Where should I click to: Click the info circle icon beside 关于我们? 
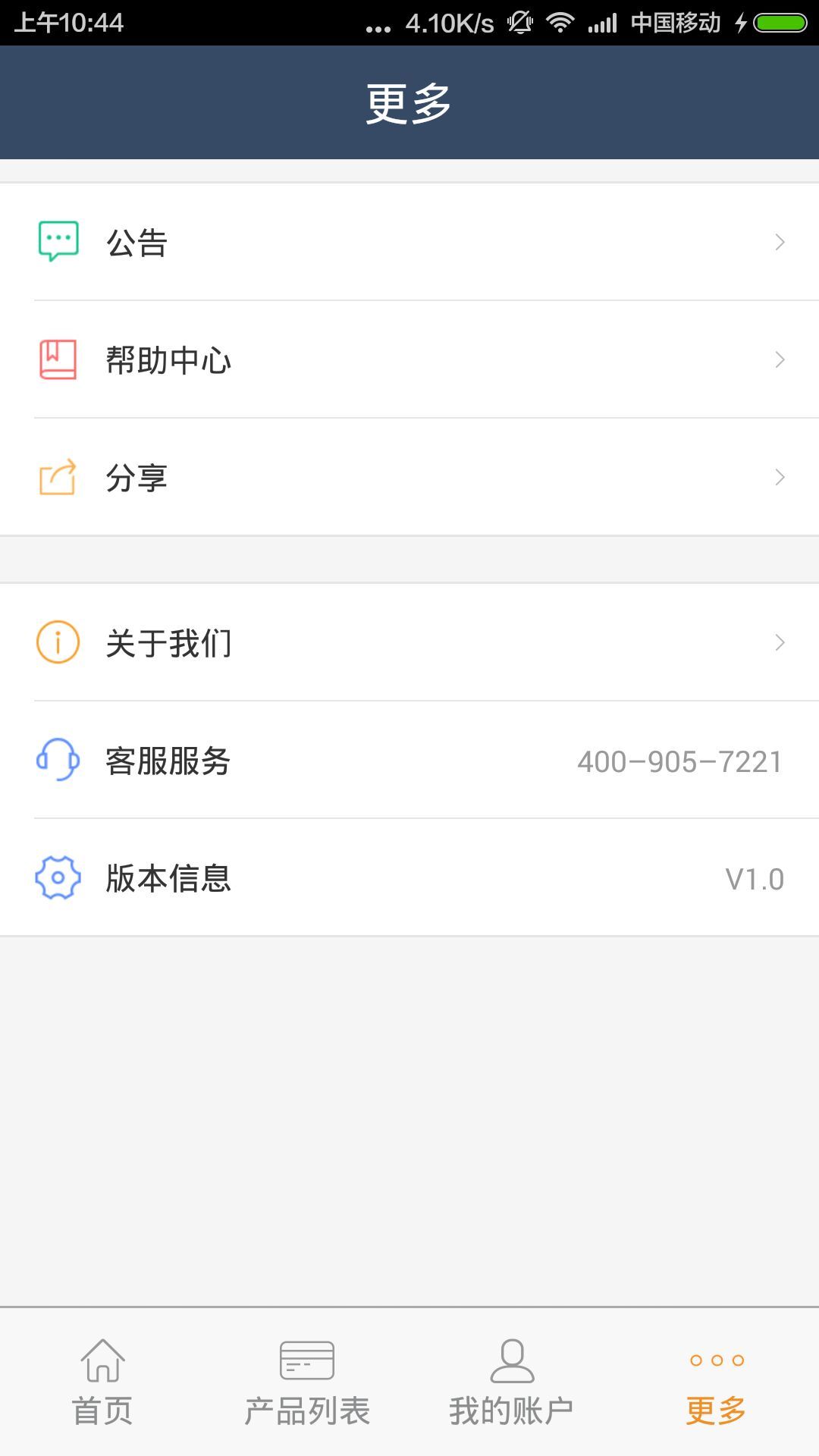57,642
